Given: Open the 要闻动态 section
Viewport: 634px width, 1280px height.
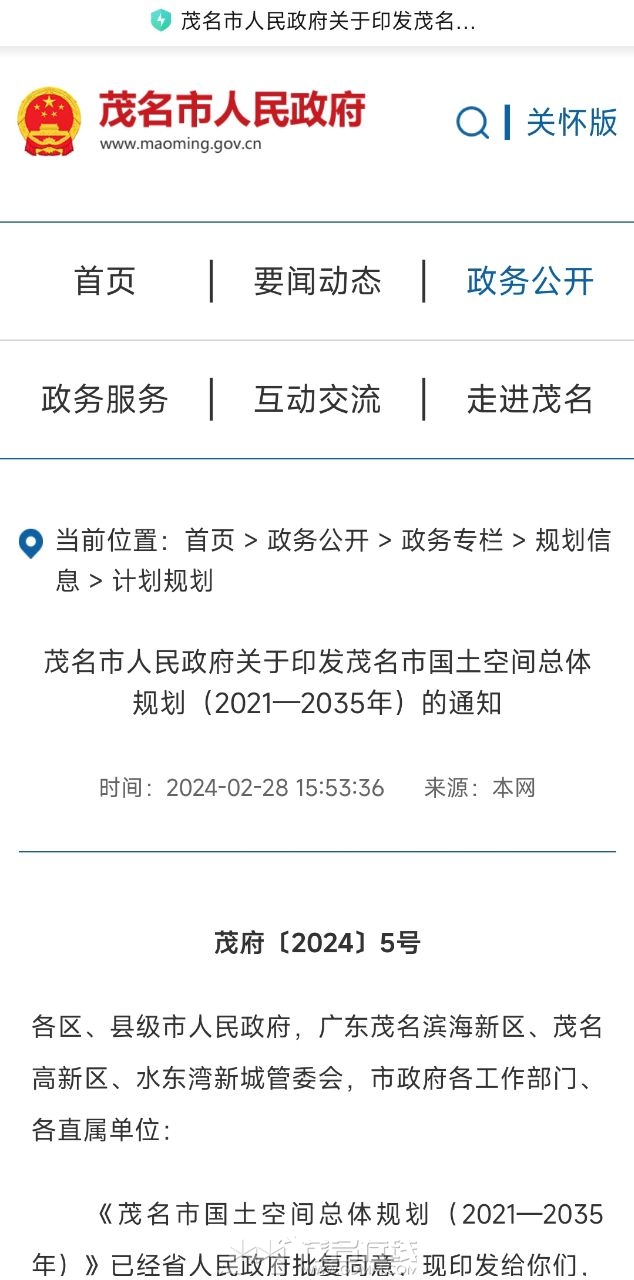Looking at the screenshot, I should [317, 281].
